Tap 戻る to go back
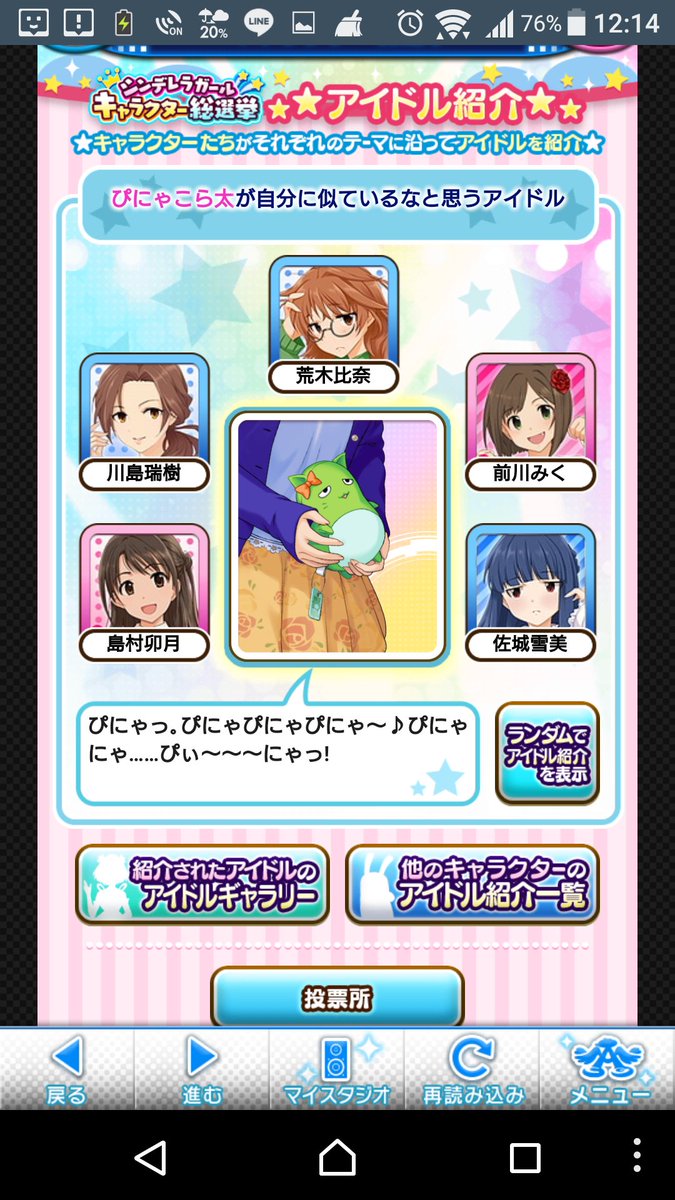This screenshot has width=675, height=1200. 67,1069
